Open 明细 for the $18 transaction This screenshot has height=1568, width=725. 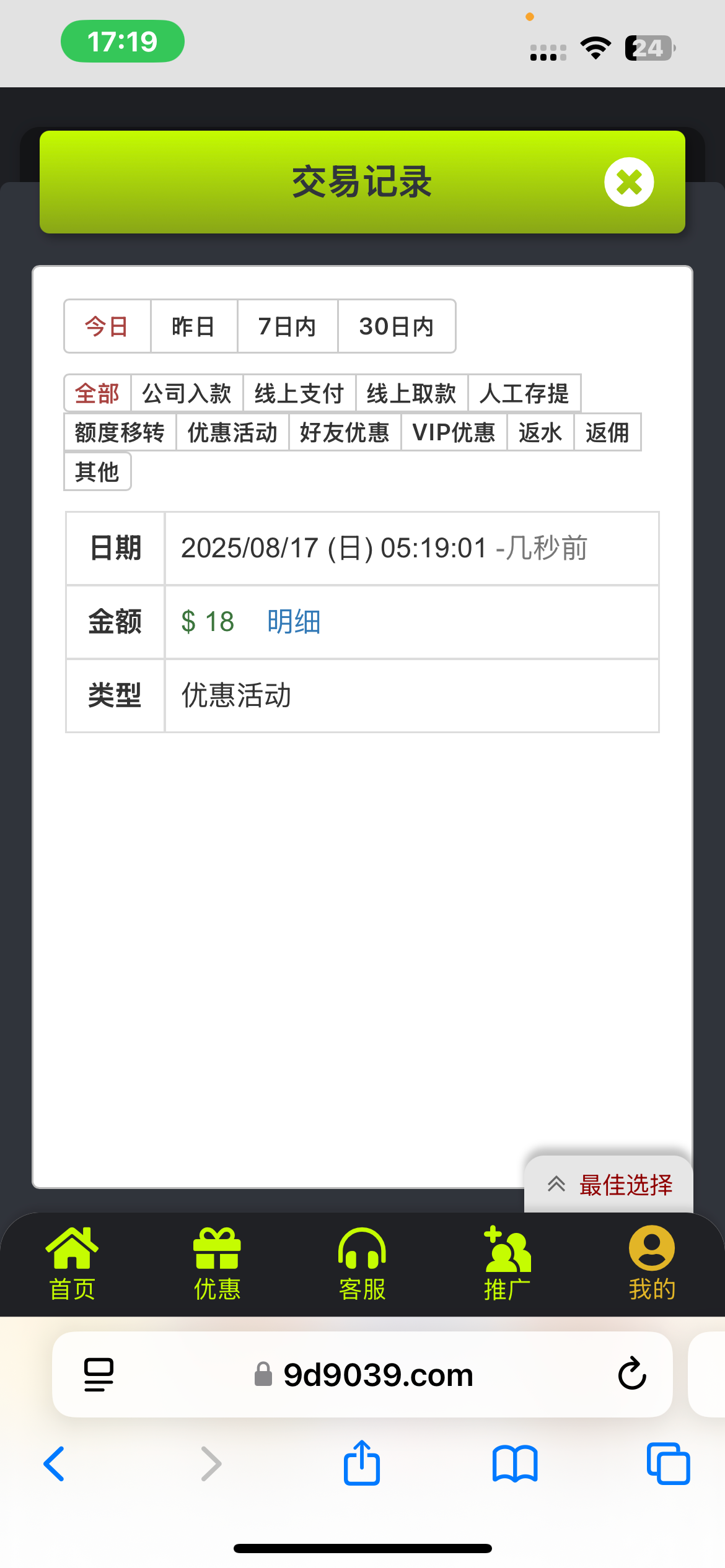tap(294, 622)
